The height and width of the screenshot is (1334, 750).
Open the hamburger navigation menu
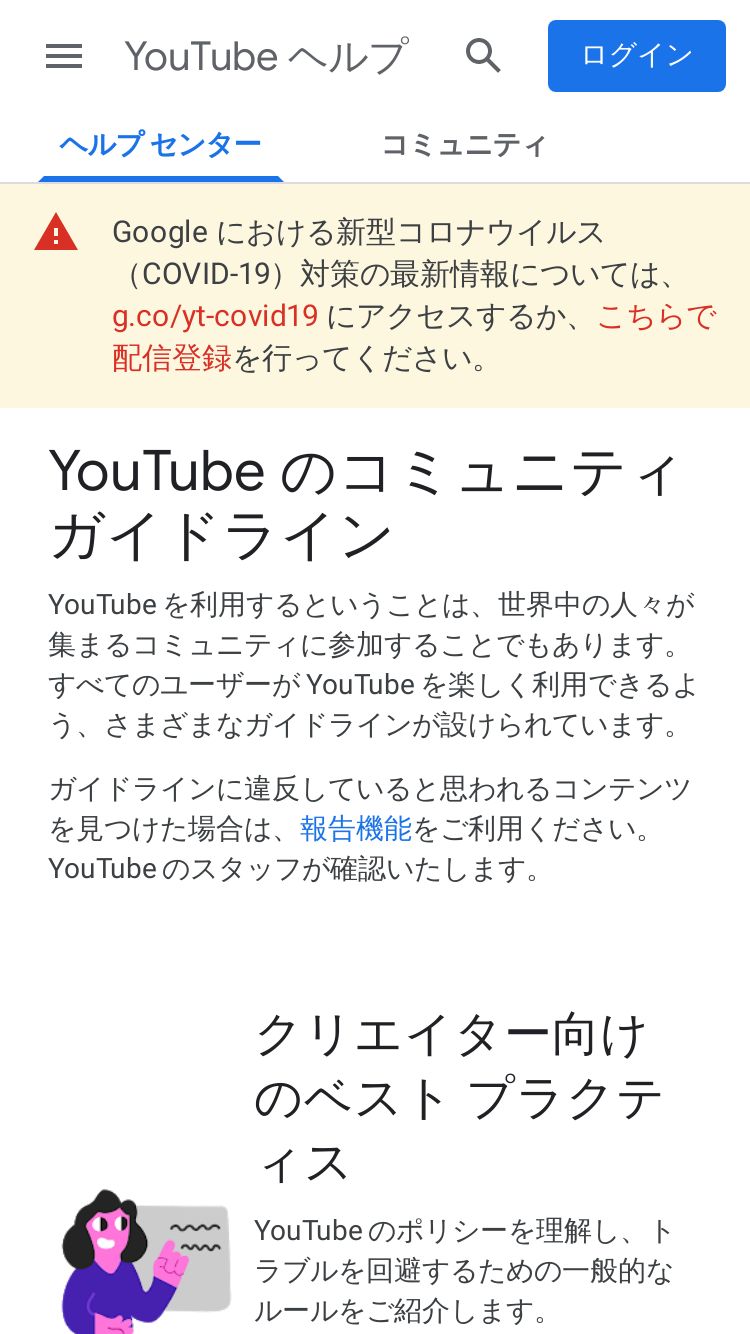[64, 56]
